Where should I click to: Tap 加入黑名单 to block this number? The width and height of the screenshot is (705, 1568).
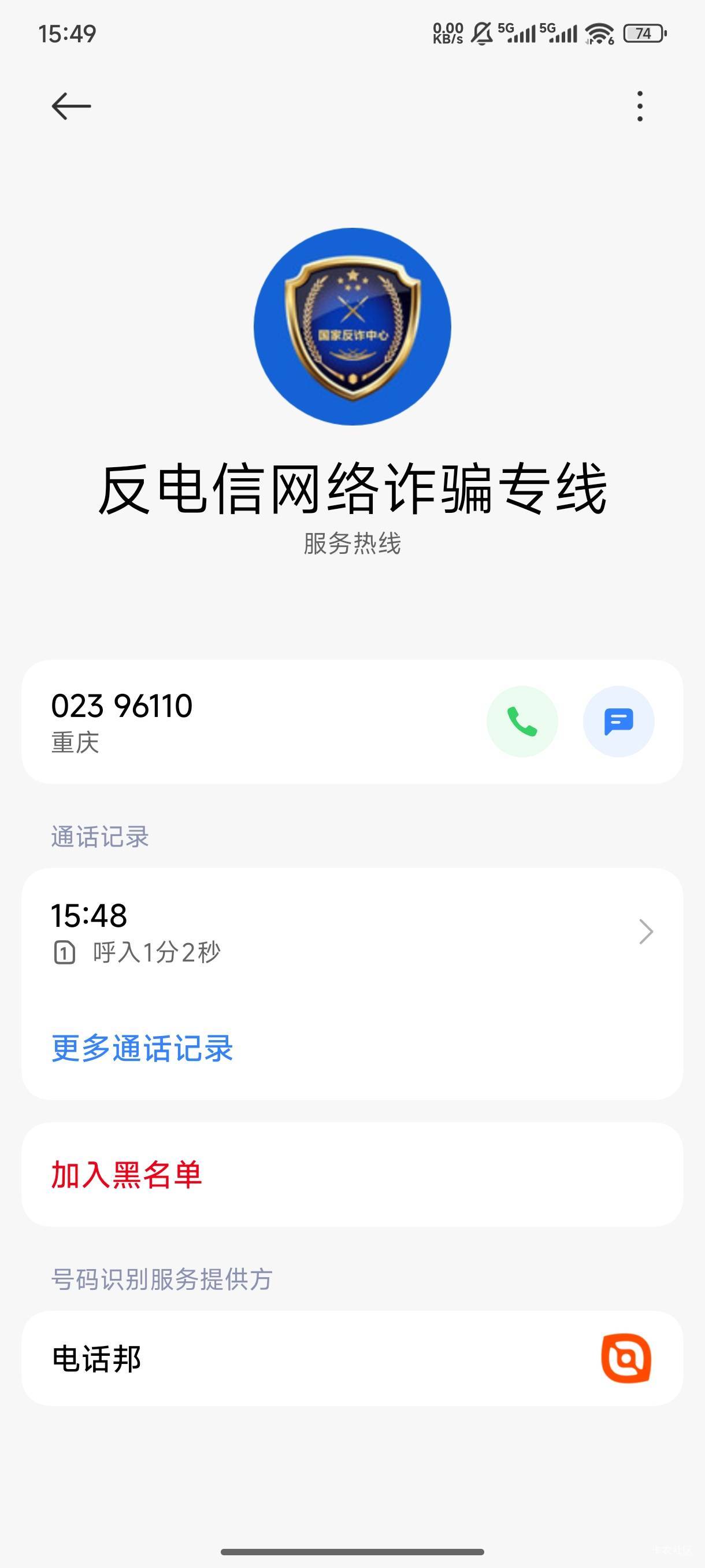point(127,1175)
